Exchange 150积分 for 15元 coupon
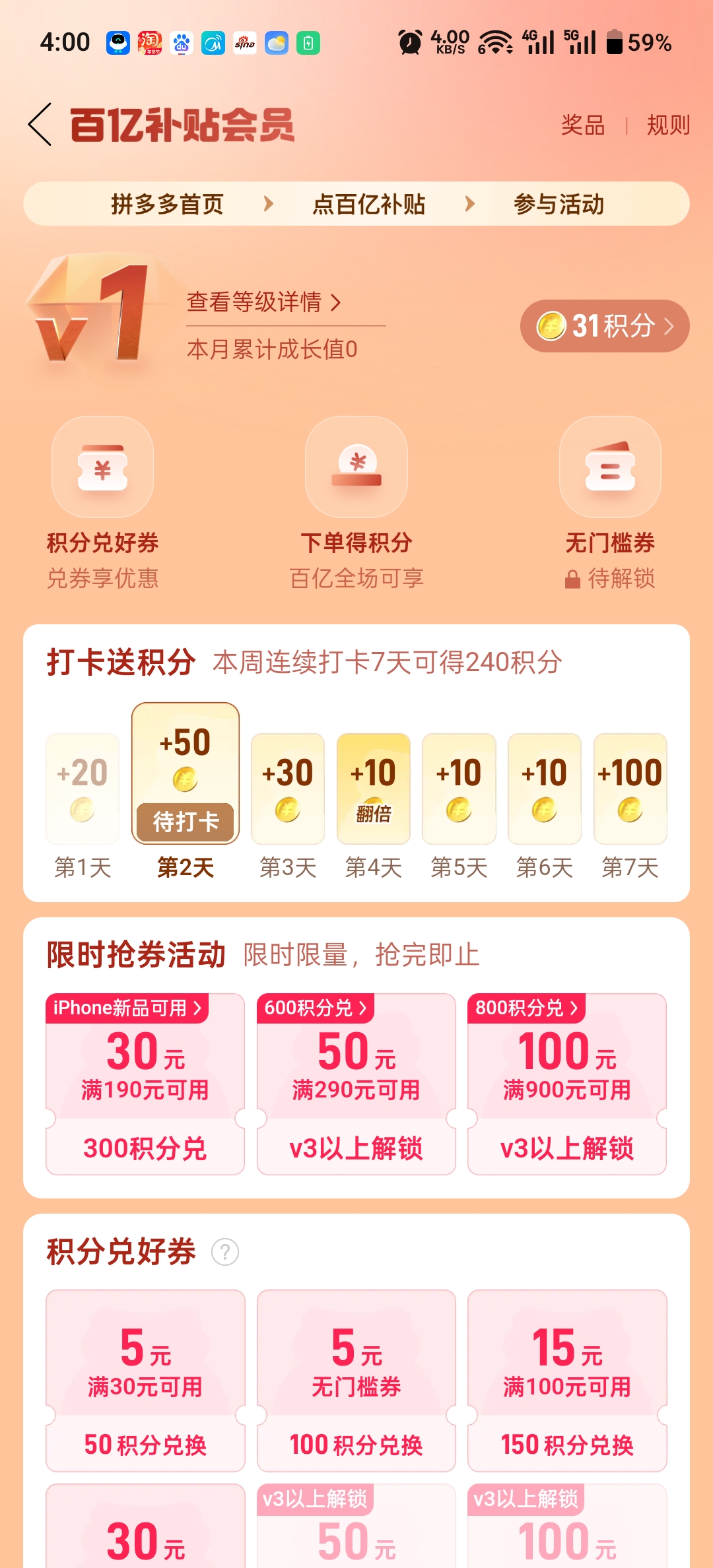The image size is (713, 1568). click(x=567, y=1445)
